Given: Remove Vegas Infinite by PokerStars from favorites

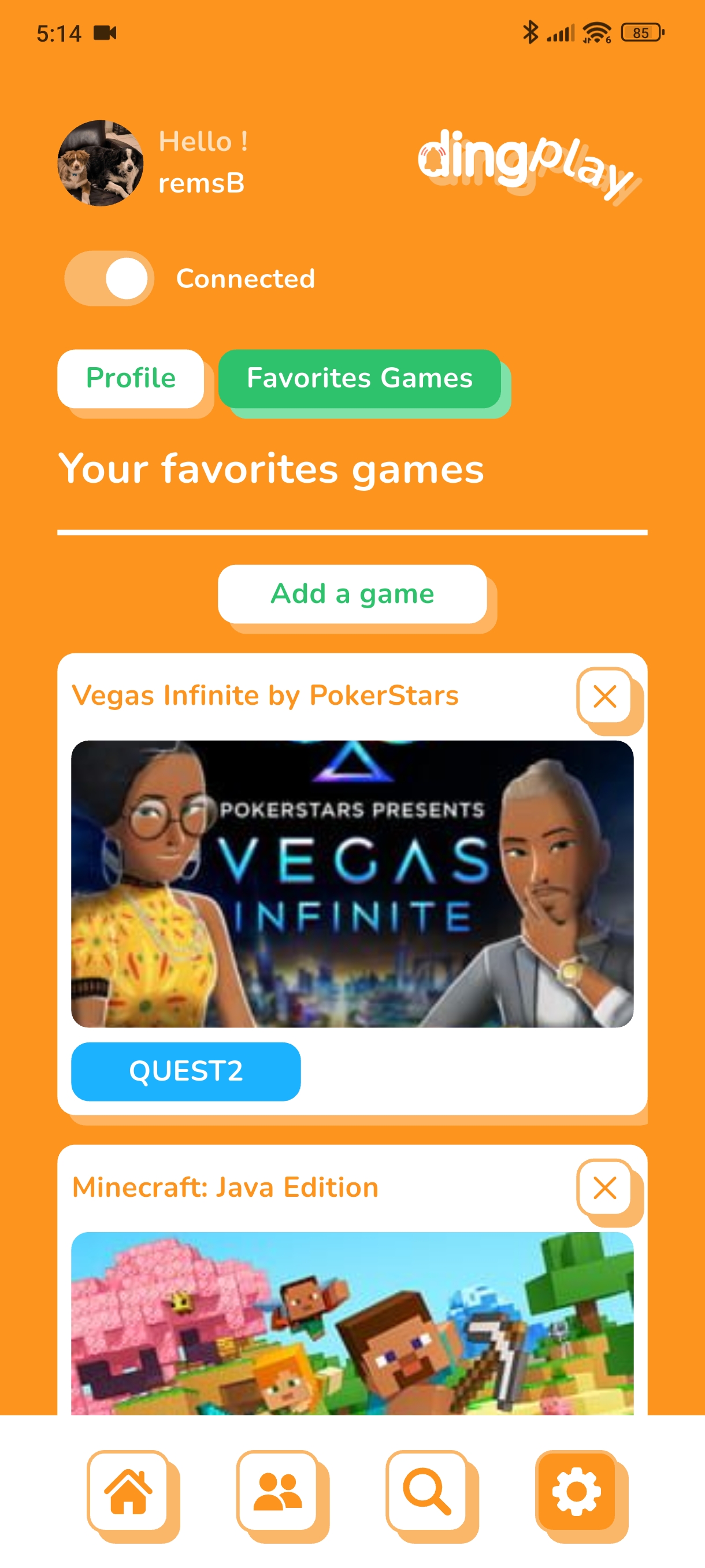Looking at the screenshot, I should coord(604,696).
